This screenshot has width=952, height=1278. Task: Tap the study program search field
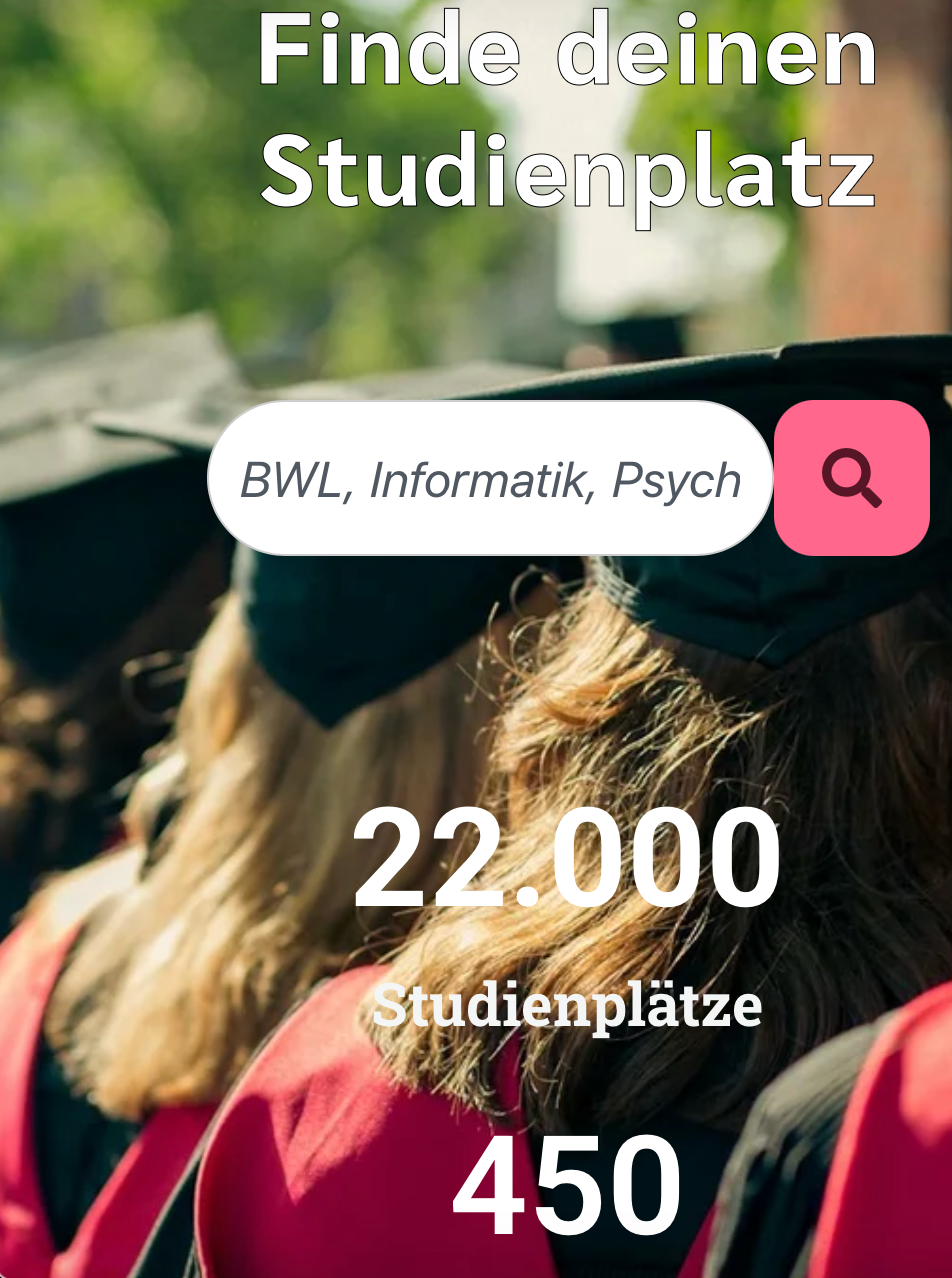(490, 479)
